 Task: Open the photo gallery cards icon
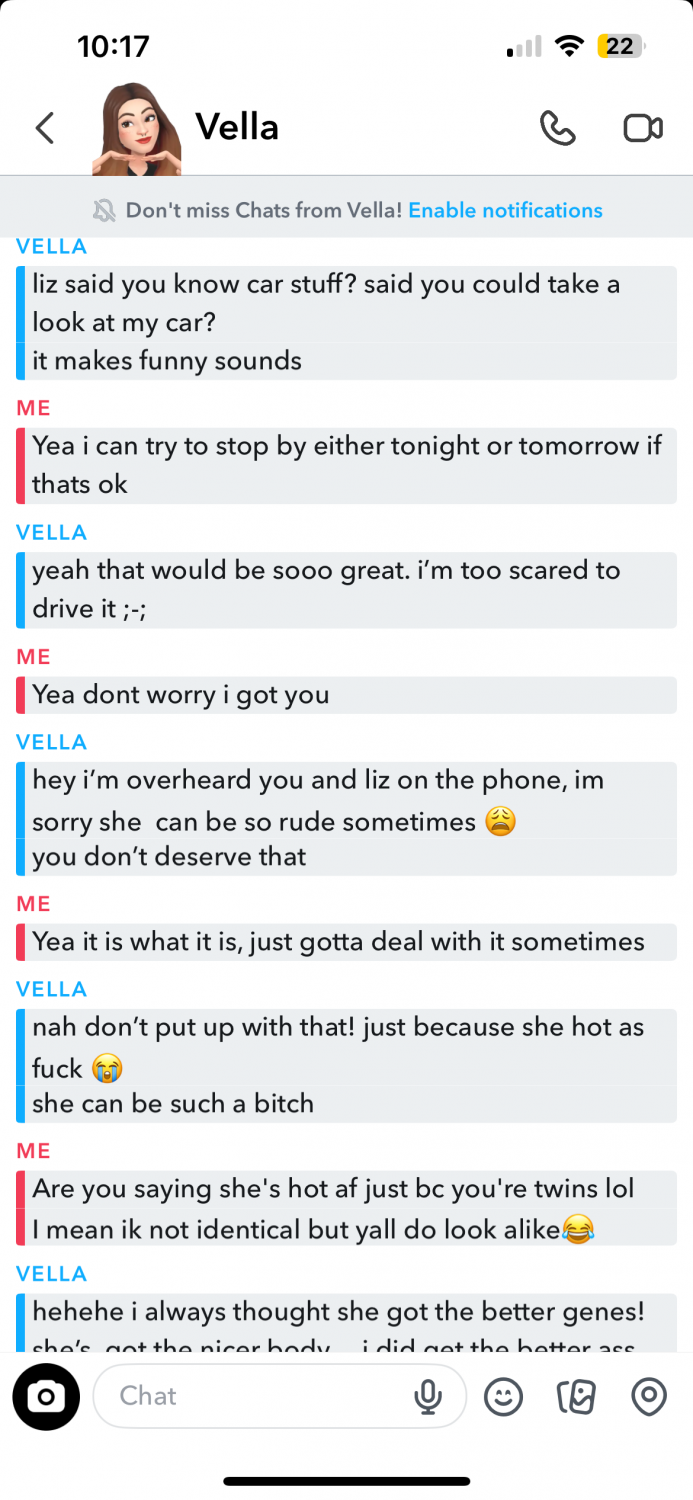[x=576, y=1396]
